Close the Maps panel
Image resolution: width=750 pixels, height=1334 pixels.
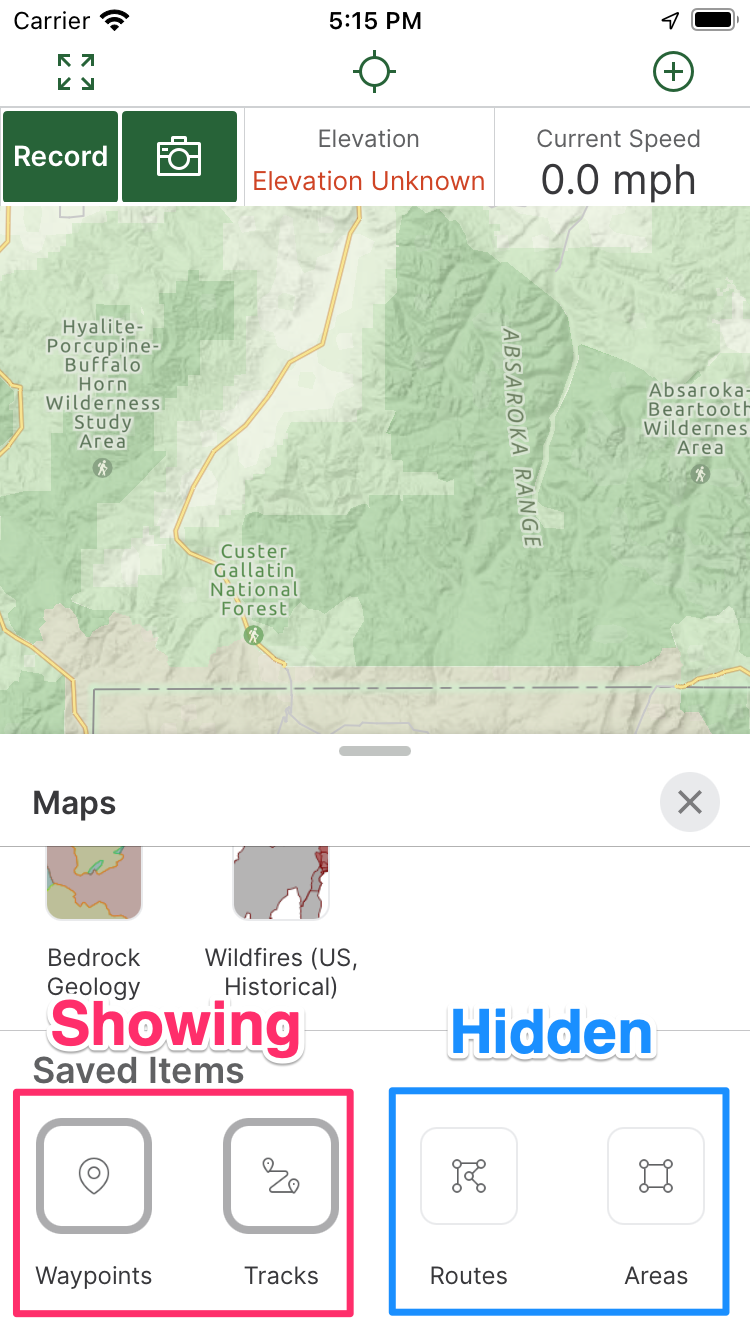click(689, 802)
